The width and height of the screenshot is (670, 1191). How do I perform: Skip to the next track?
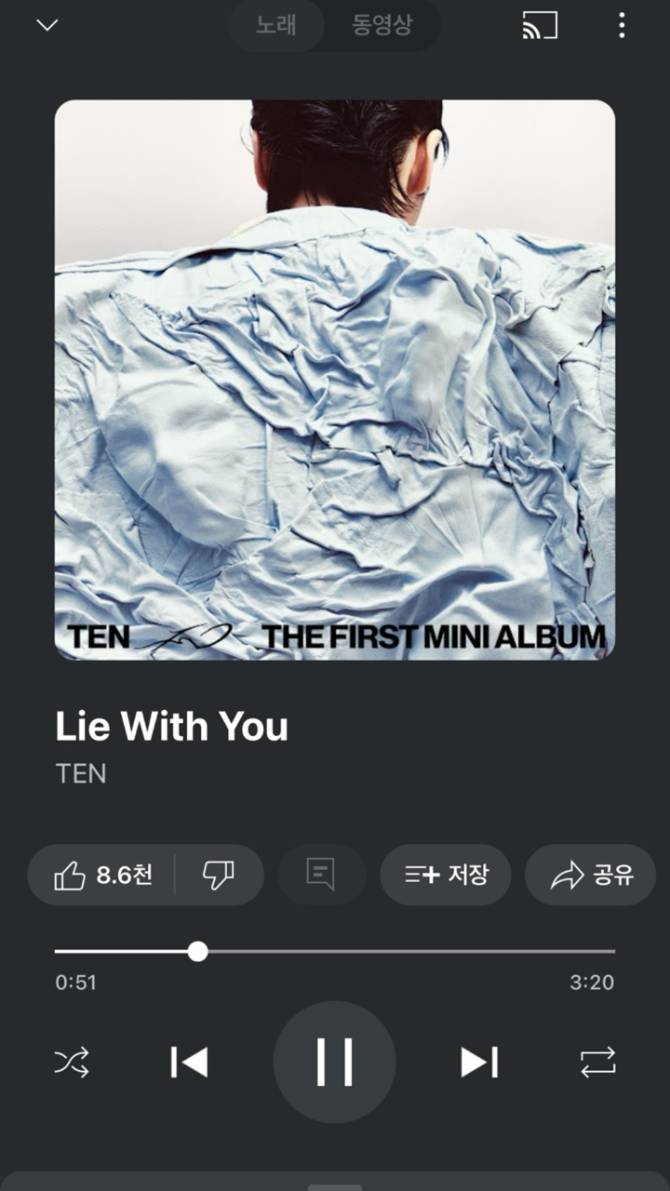pyautogui.click(x=479, y=1062)
